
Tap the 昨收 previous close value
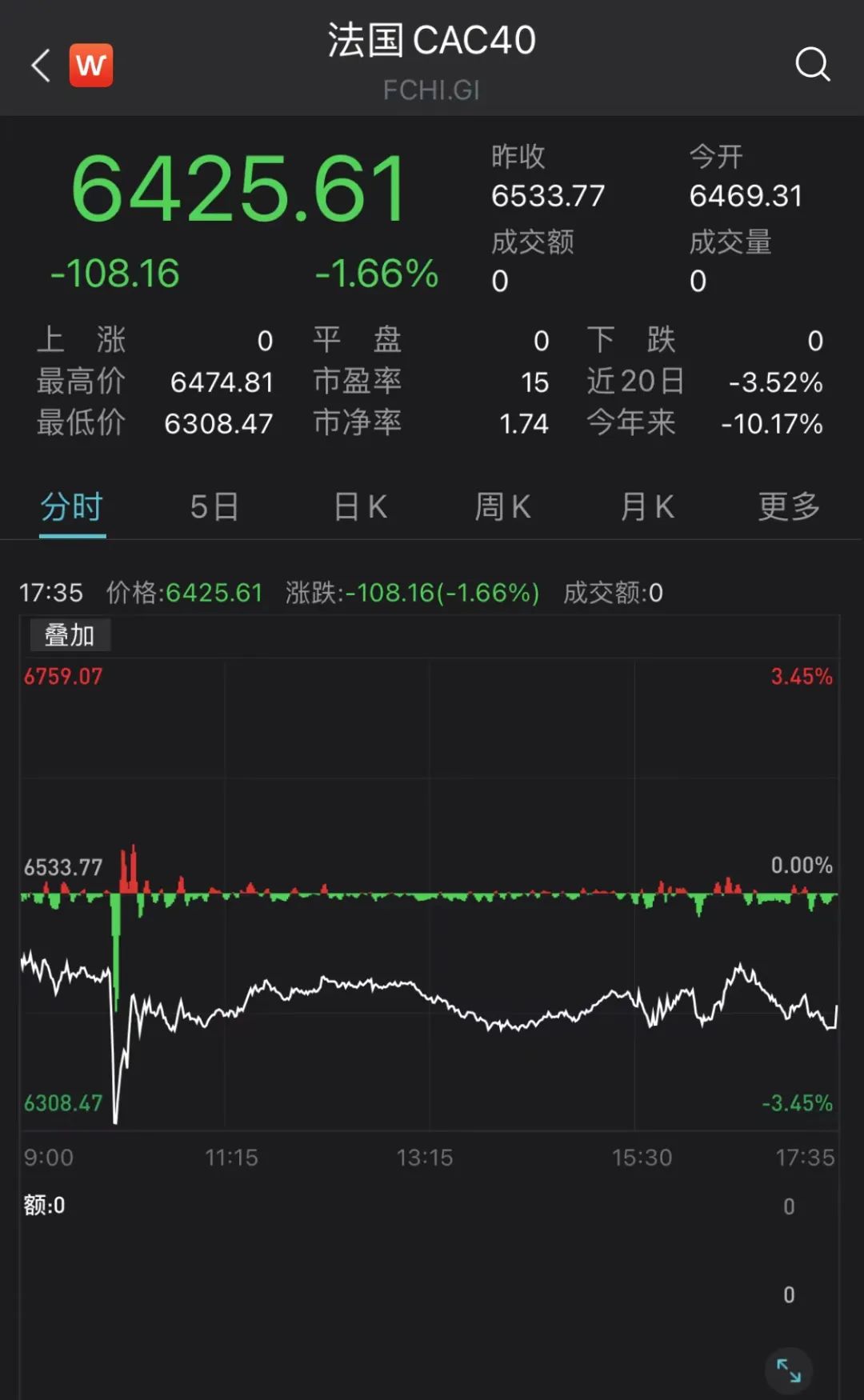[548, 195]
